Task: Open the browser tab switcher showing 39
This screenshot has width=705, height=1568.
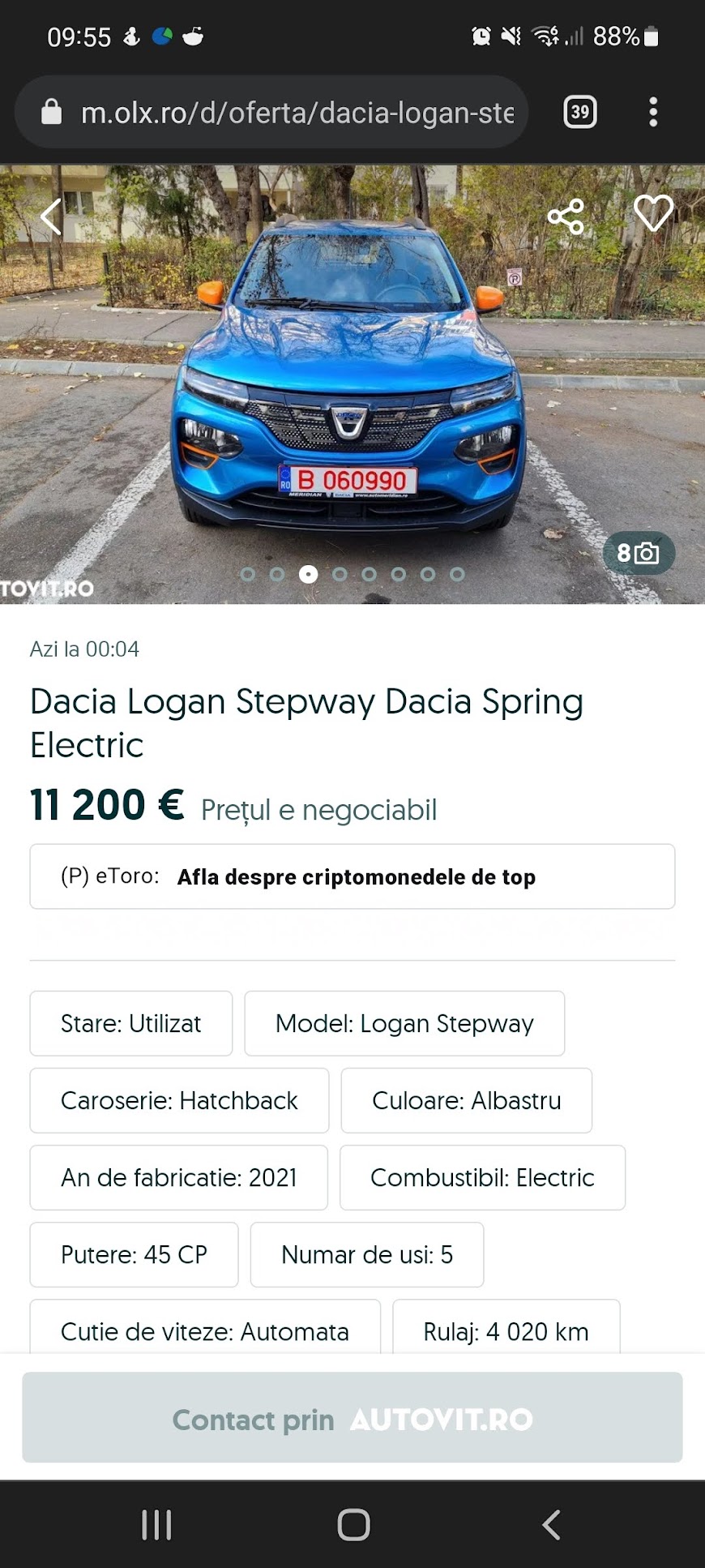Action: pos(580,112)
